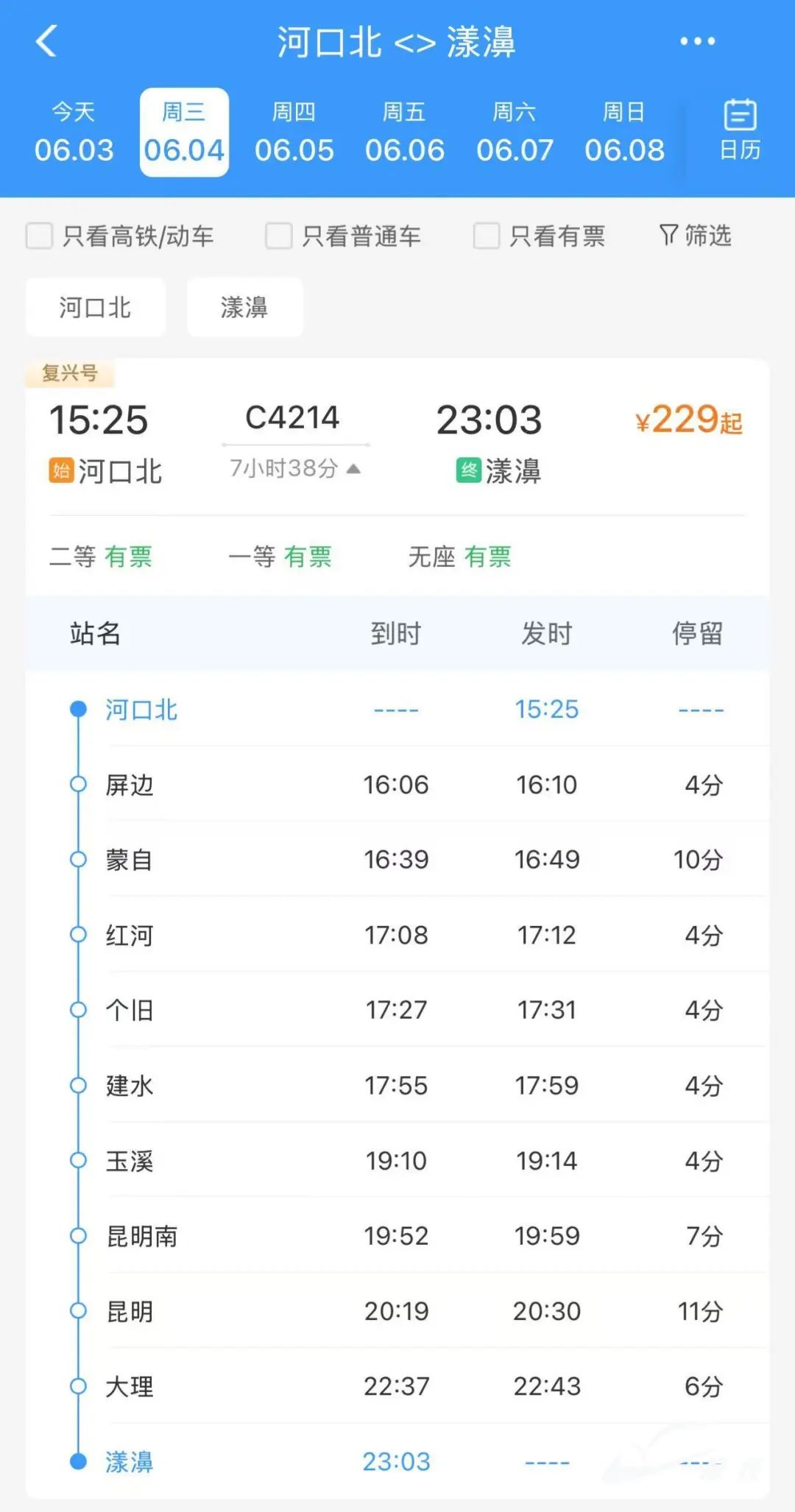This screenshot has height=1512, width=795.
Task: Enable the 只看有票 filter checkbox
Action: [x=487, y=236]
